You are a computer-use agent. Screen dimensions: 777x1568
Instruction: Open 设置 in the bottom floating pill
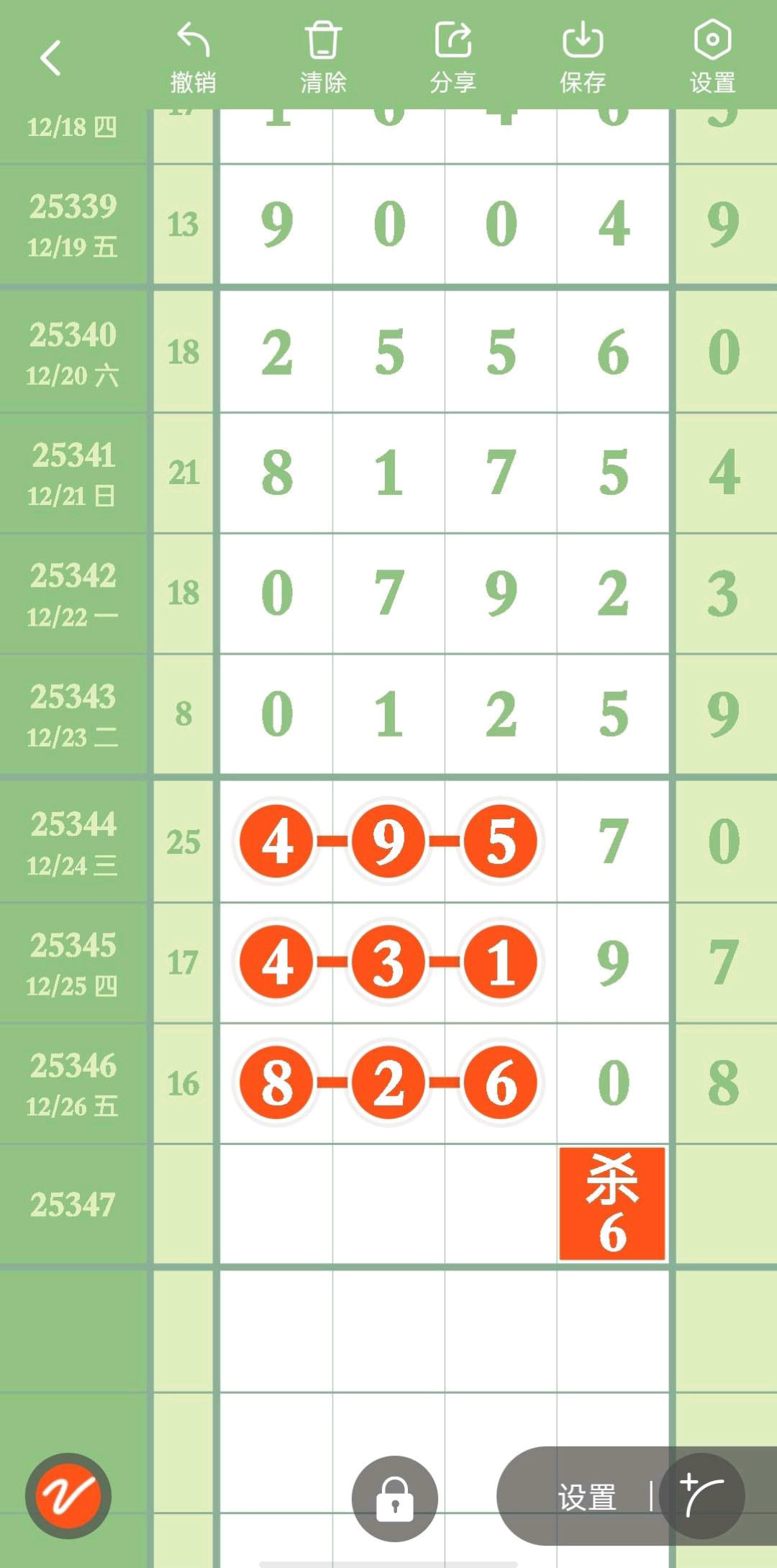587,1497
